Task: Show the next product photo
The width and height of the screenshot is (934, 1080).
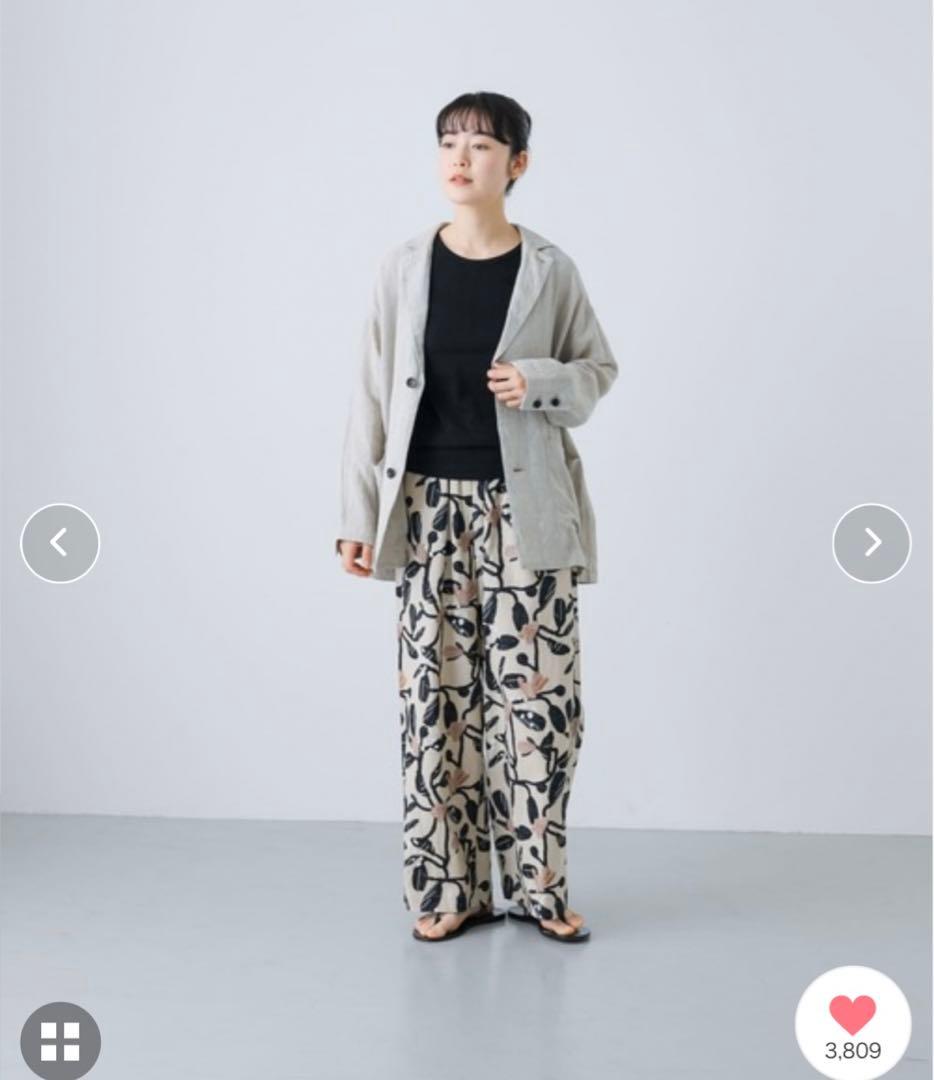Action: point(871,543)
